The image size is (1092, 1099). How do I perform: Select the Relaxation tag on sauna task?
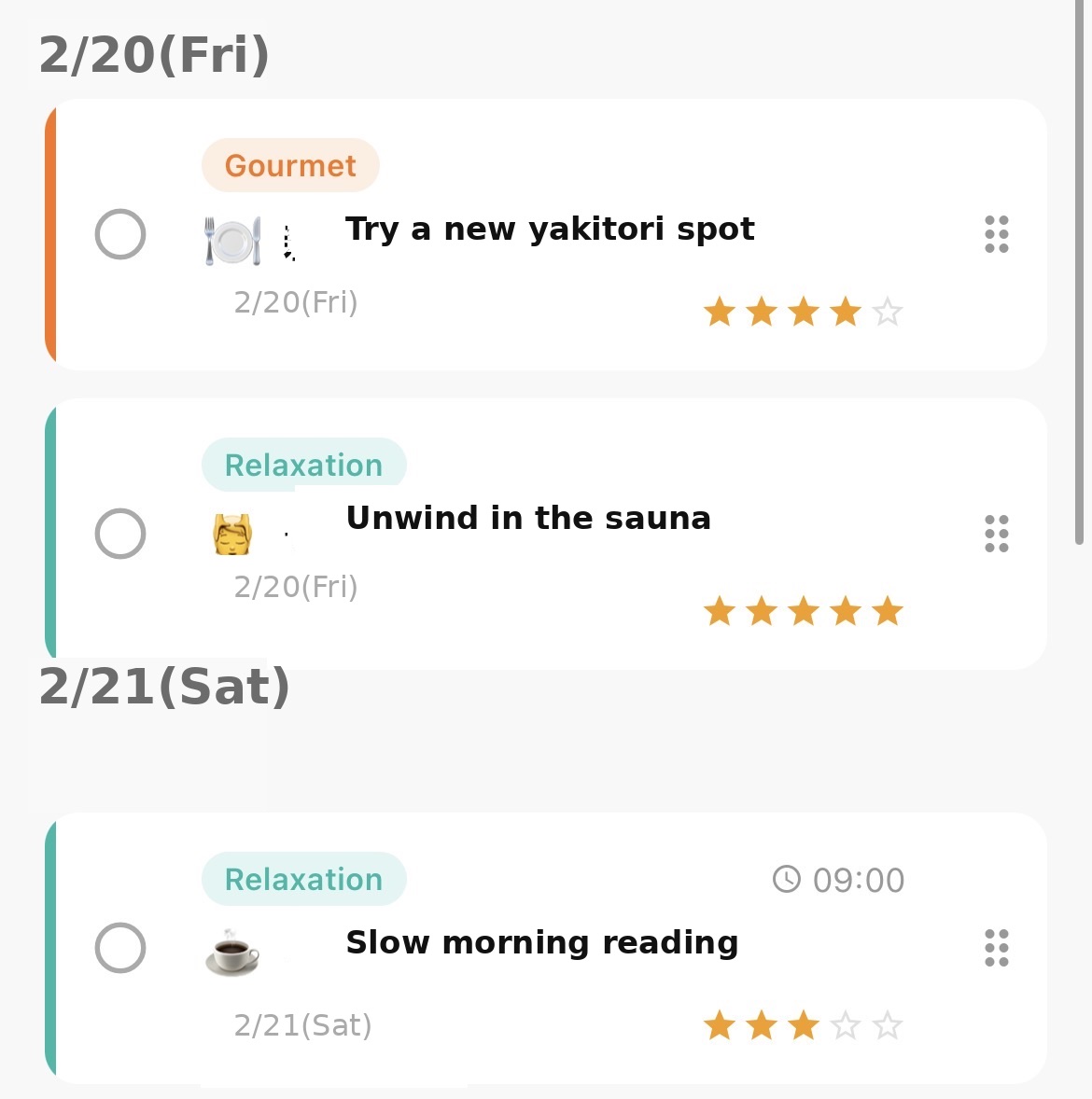(x=303, y=464)
